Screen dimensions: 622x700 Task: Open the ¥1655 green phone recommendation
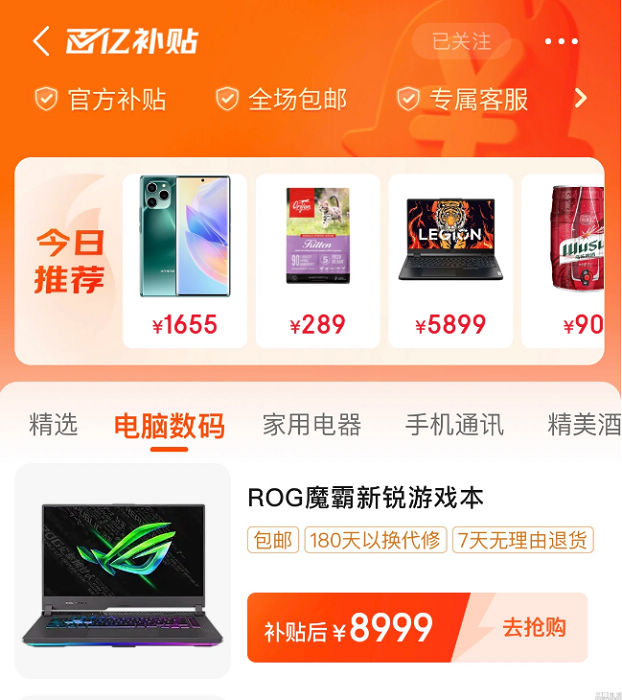tap(185, 260)
